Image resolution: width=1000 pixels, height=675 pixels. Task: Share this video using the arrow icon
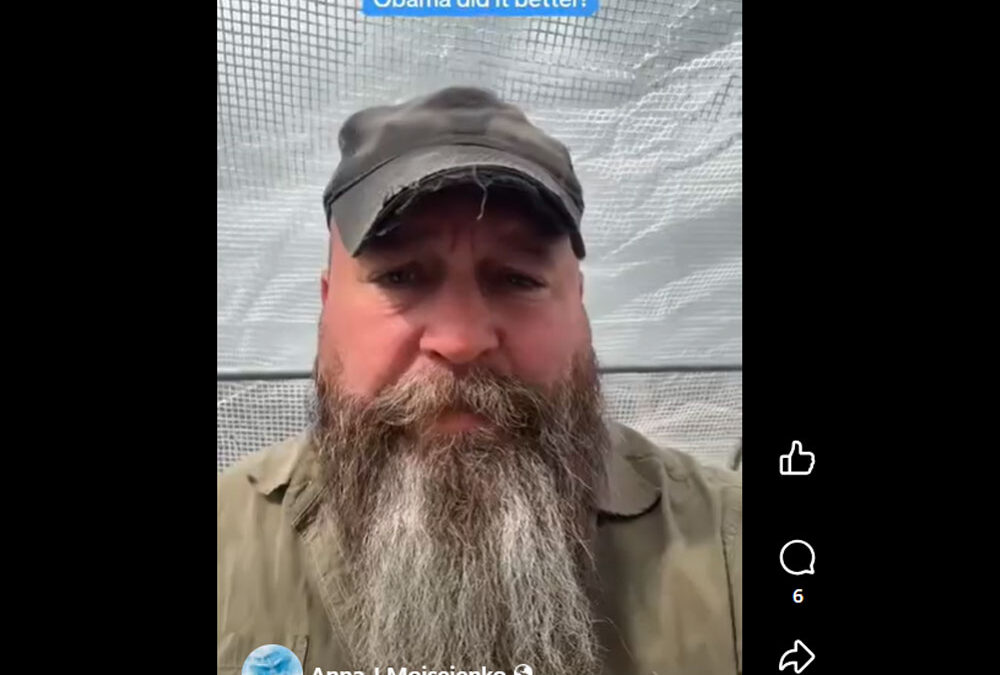(x=797, y=656)
